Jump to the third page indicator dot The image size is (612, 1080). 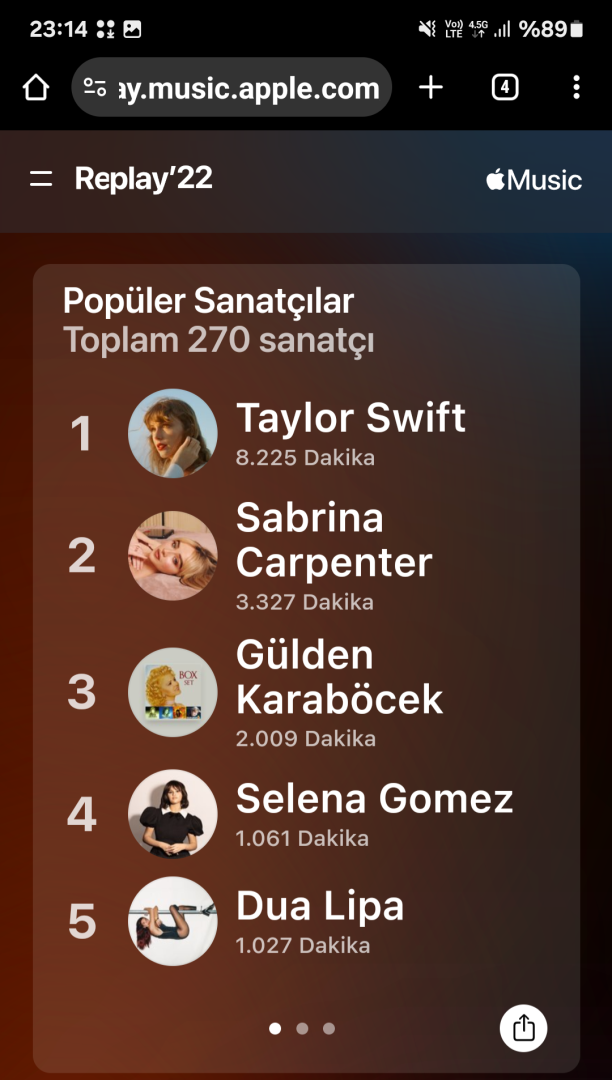point(329,1028)
